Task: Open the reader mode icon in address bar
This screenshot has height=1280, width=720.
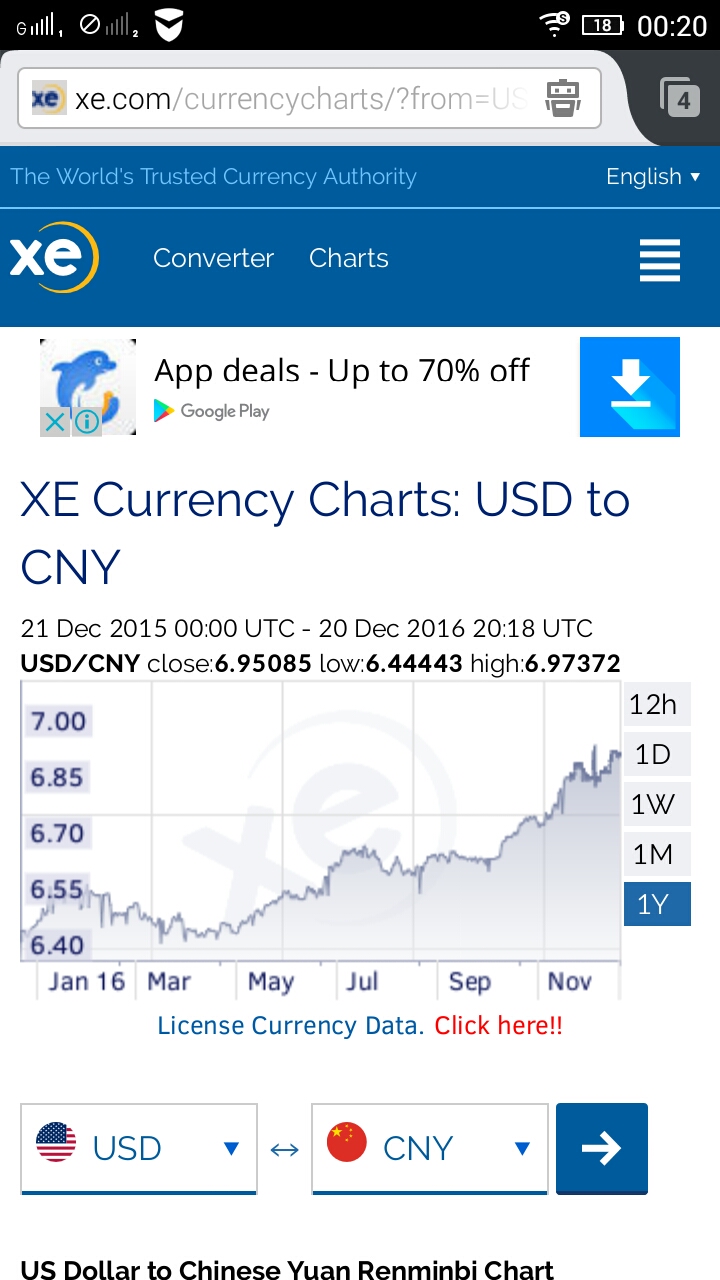Action: (563, 98)
